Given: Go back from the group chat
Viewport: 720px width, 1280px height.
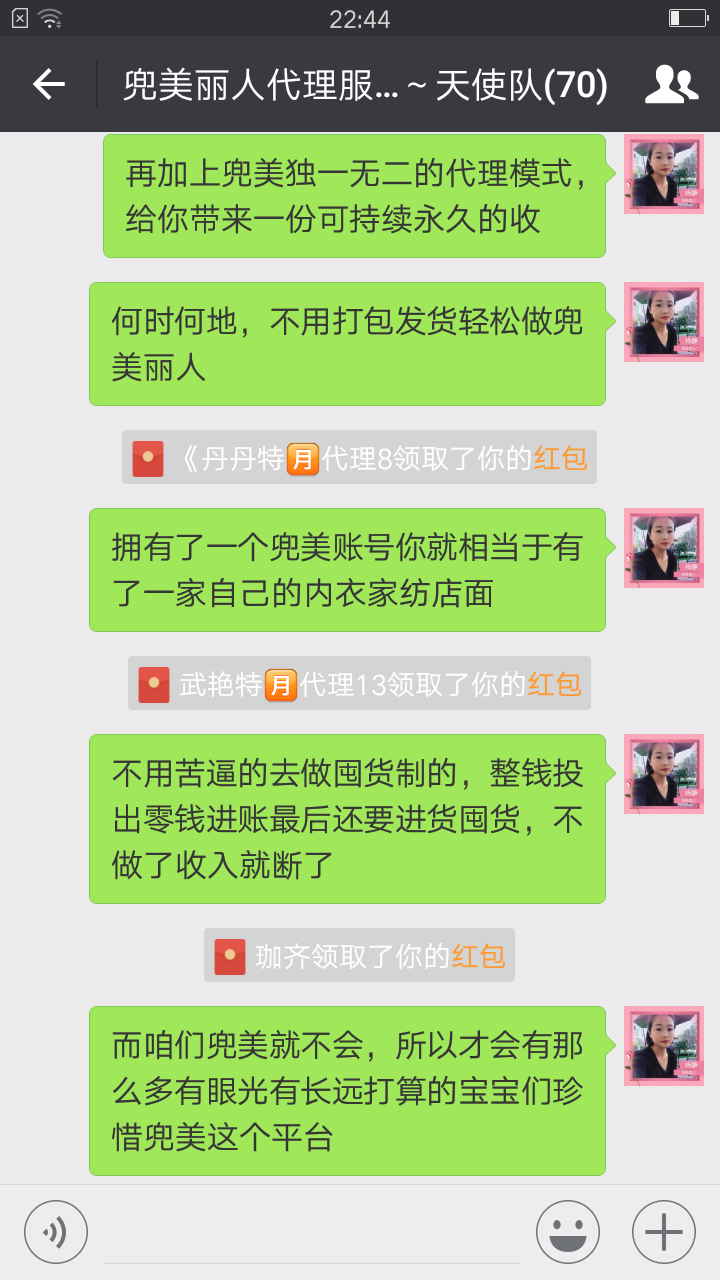Looking at the screenshot, I should click(x=49, y=85).
